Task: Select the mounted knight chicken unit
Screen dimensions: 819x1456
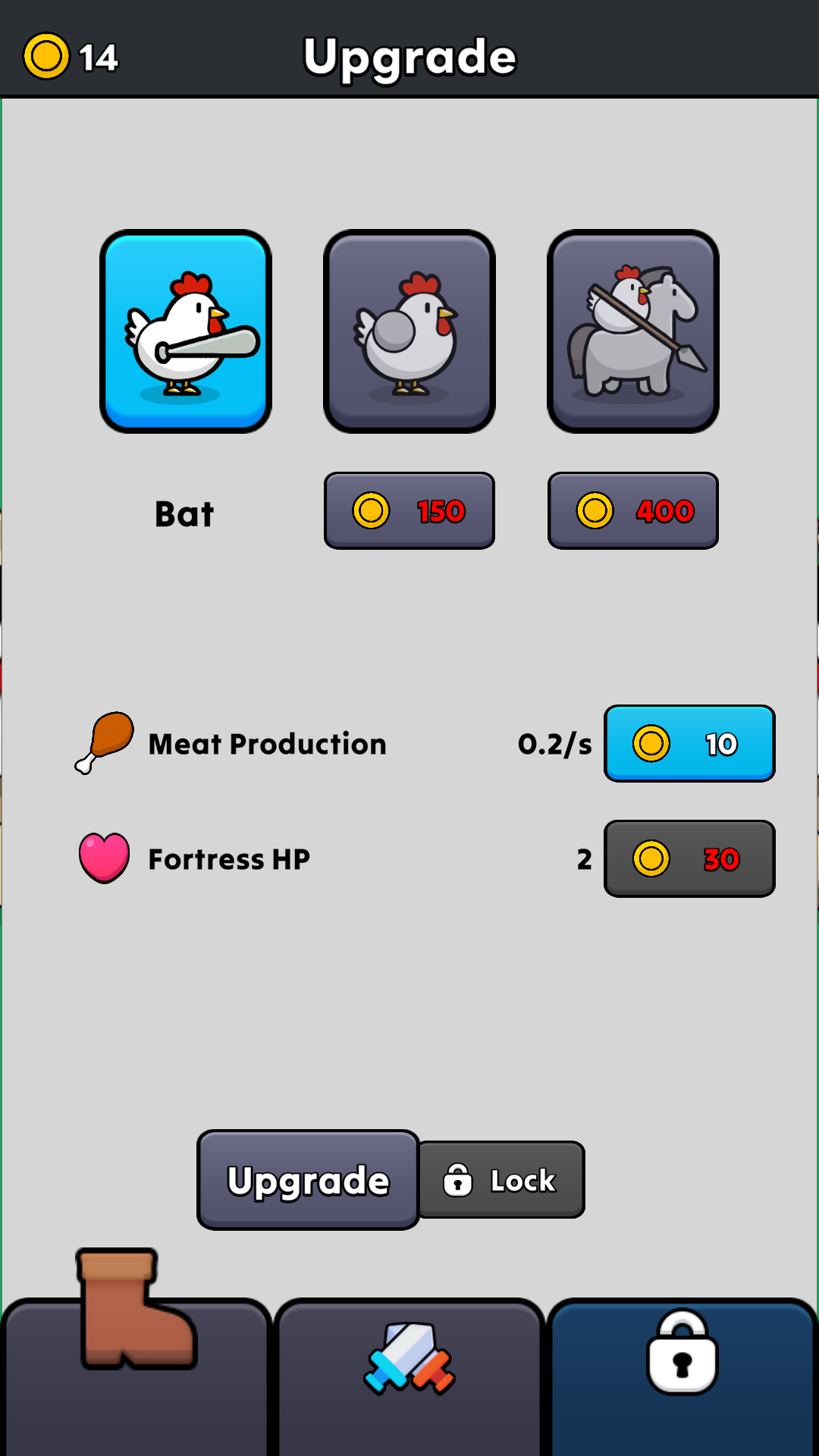Action: pyautogui.click(x=633, y=332)
